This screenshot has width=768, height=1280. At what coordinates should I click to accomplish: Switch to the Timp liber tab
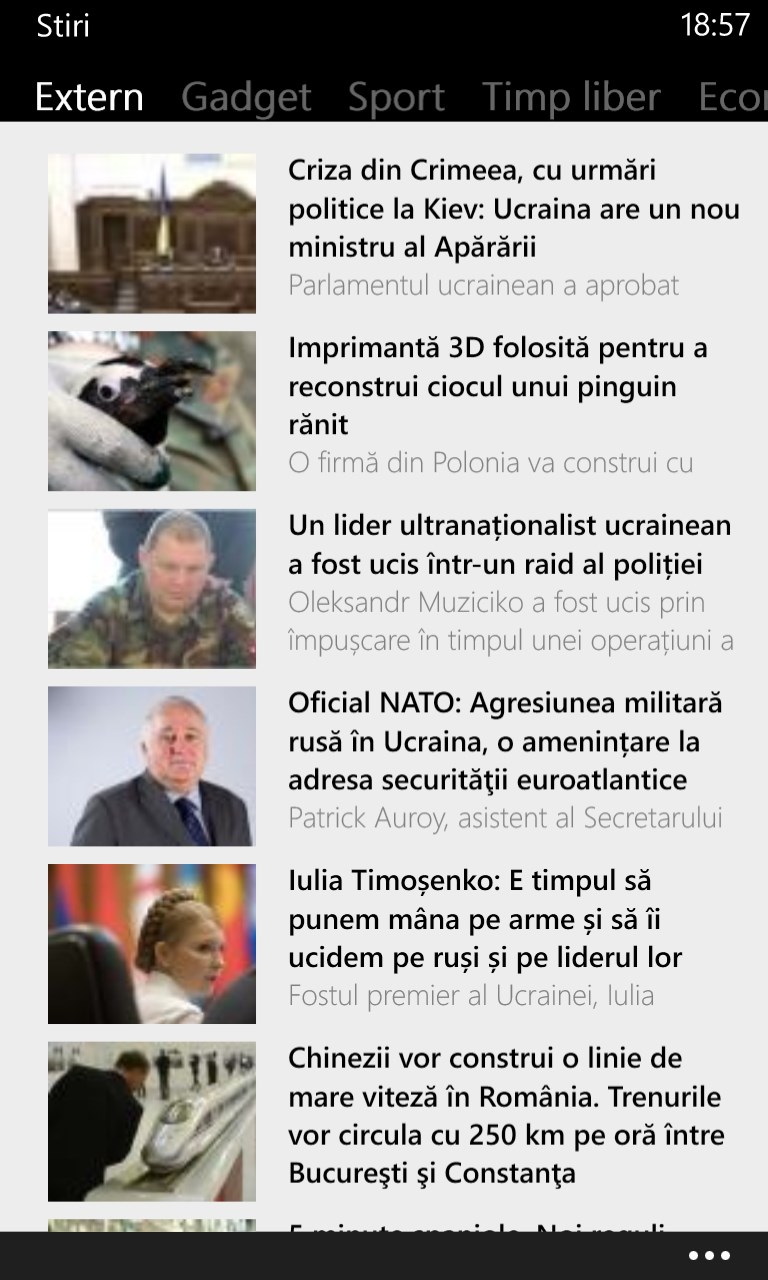[x=571, y=97]
